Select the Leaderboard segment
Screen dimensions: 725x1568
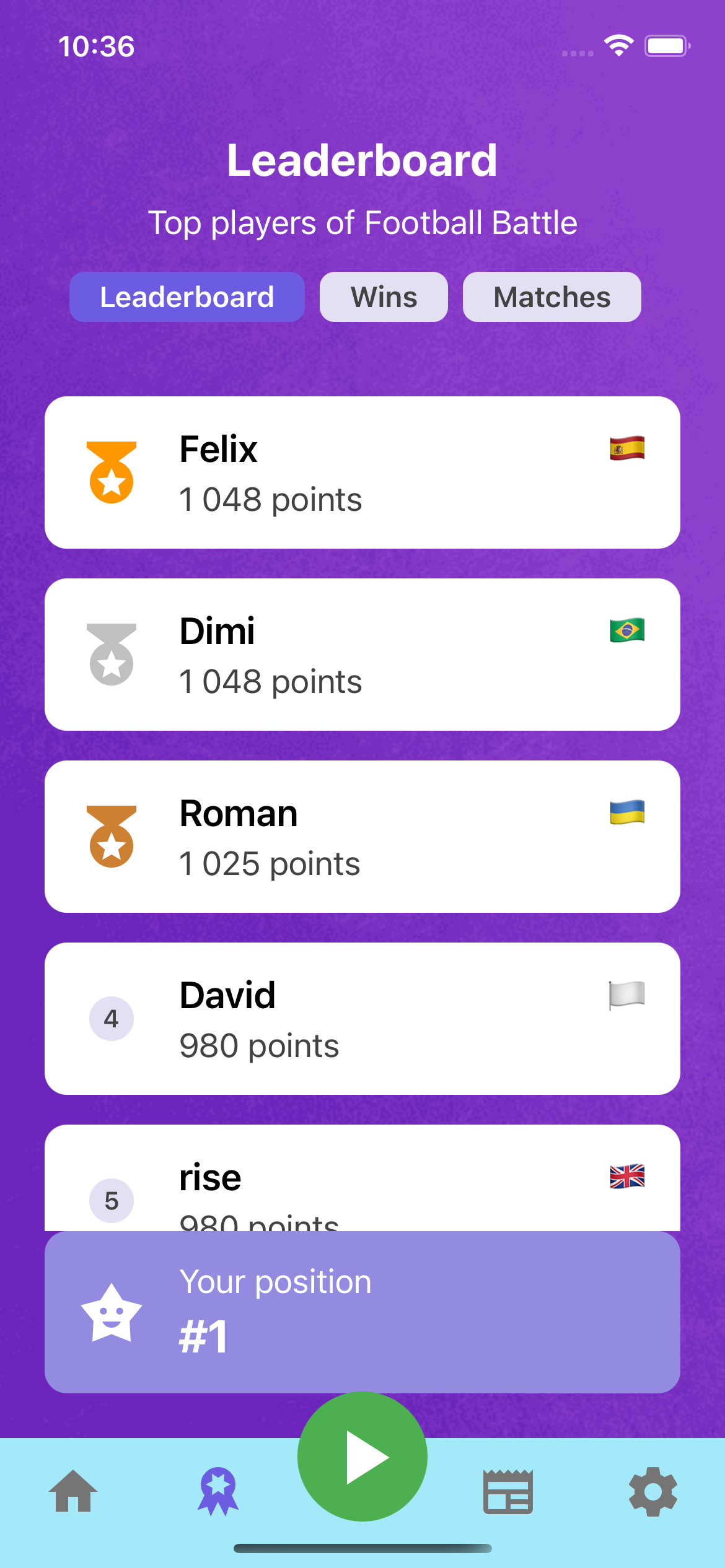click(x=187, y=297)
